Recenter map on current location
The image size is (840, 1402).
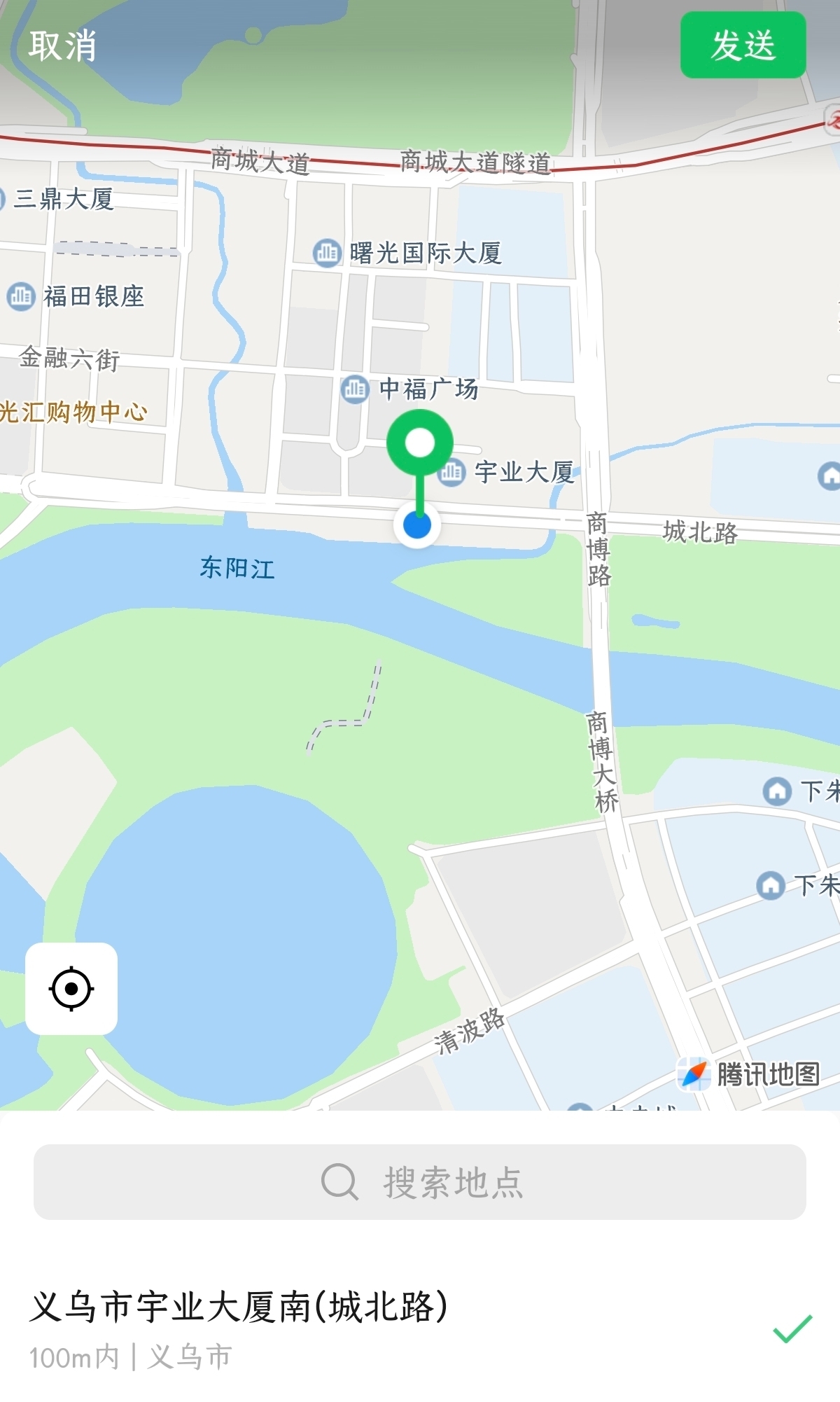click(71, 988)
